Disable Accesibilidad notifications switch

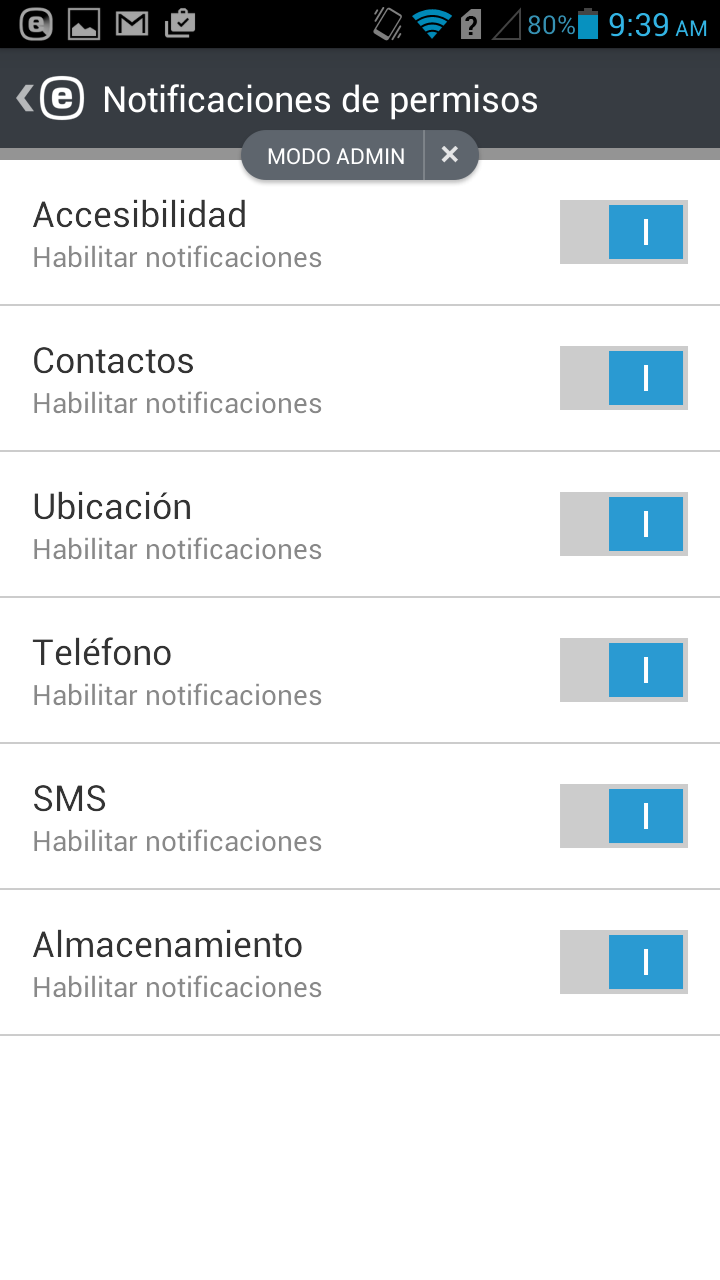click(x=624, y=232)
